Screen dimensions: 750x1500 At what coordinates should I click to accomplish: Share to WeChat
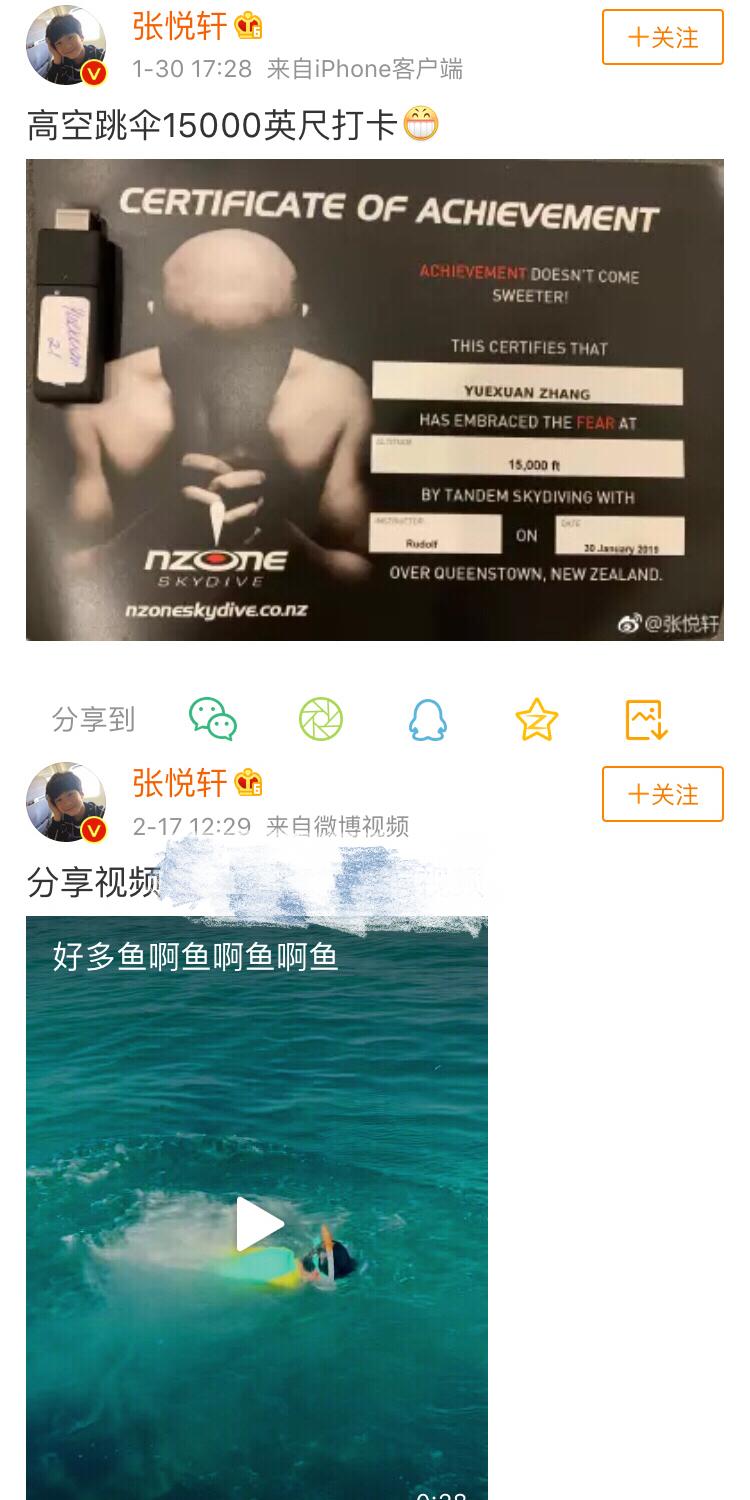point(213,719)
